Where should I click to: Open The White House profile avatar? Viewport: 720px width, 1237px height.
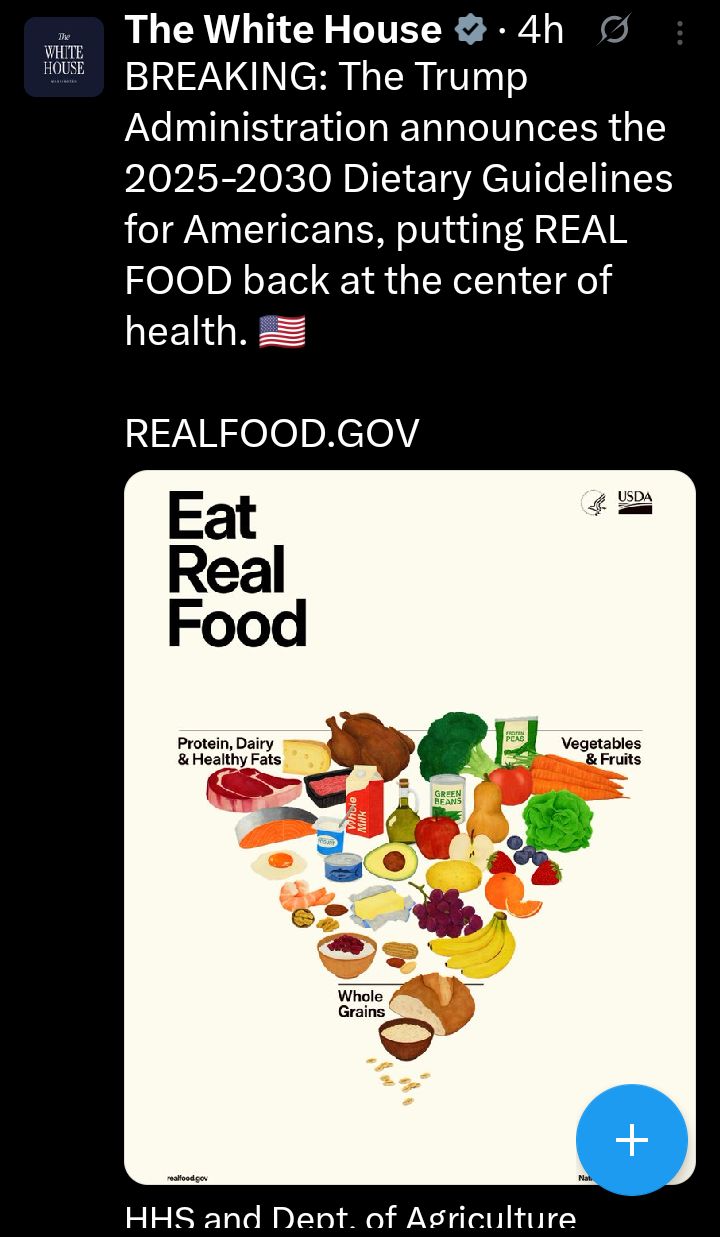coord(64,57)
